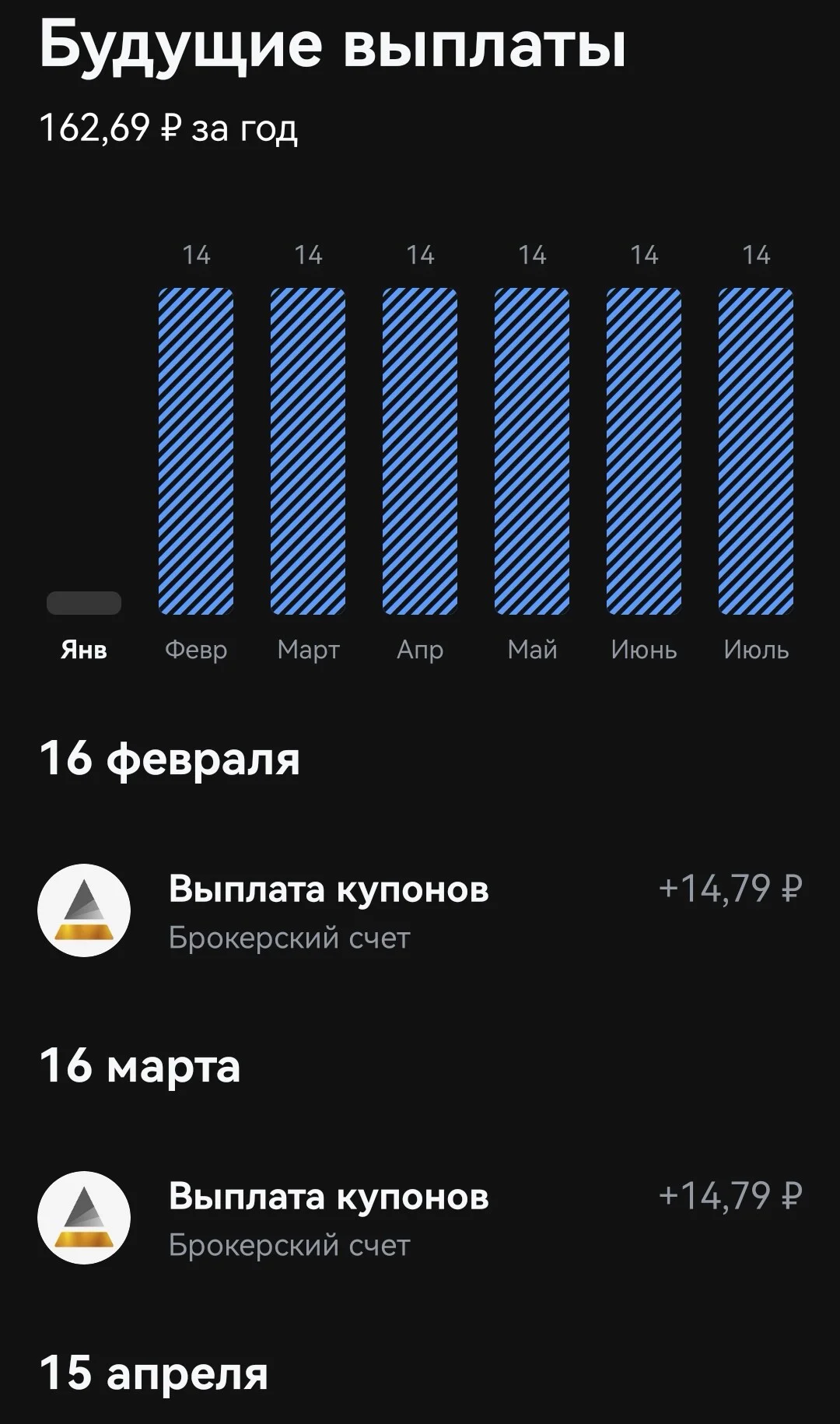Select the Апр payout bar
The height and width of the screenshot is (1424, 840).
[x=420, y=451]
